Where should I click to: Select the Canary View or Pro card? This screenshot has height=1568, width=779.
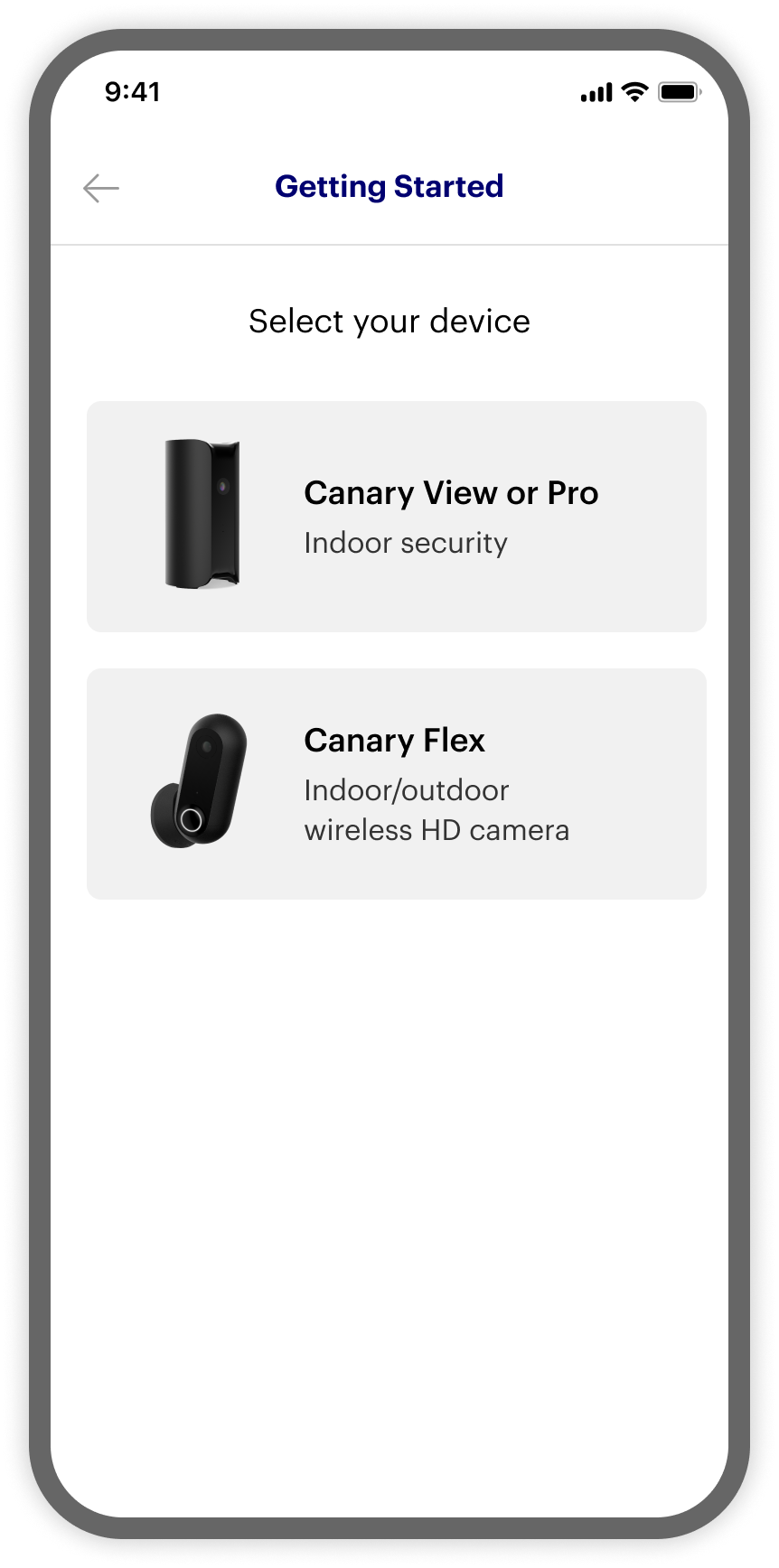396,517
